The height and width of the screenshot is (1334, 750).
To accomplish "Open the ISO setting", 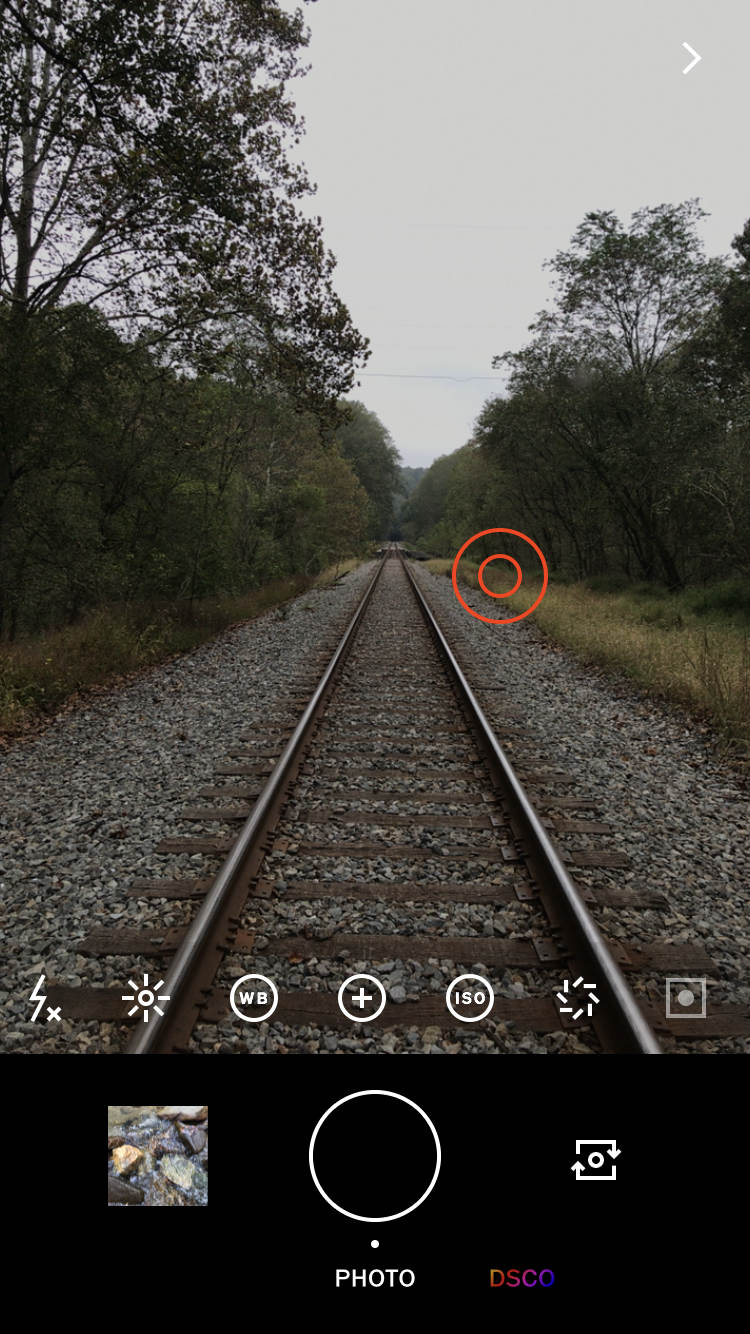I will click(x=470, y=998).
